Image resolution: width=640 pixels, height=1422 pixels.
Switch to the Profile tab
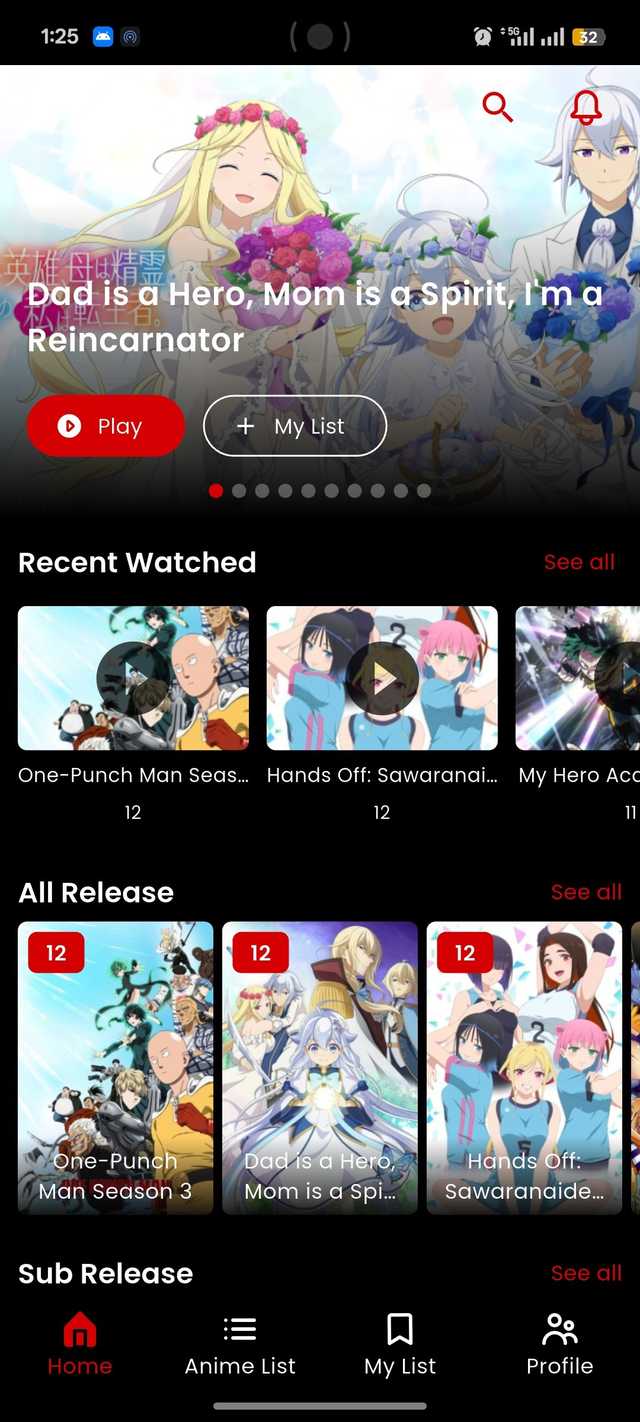560,1345
